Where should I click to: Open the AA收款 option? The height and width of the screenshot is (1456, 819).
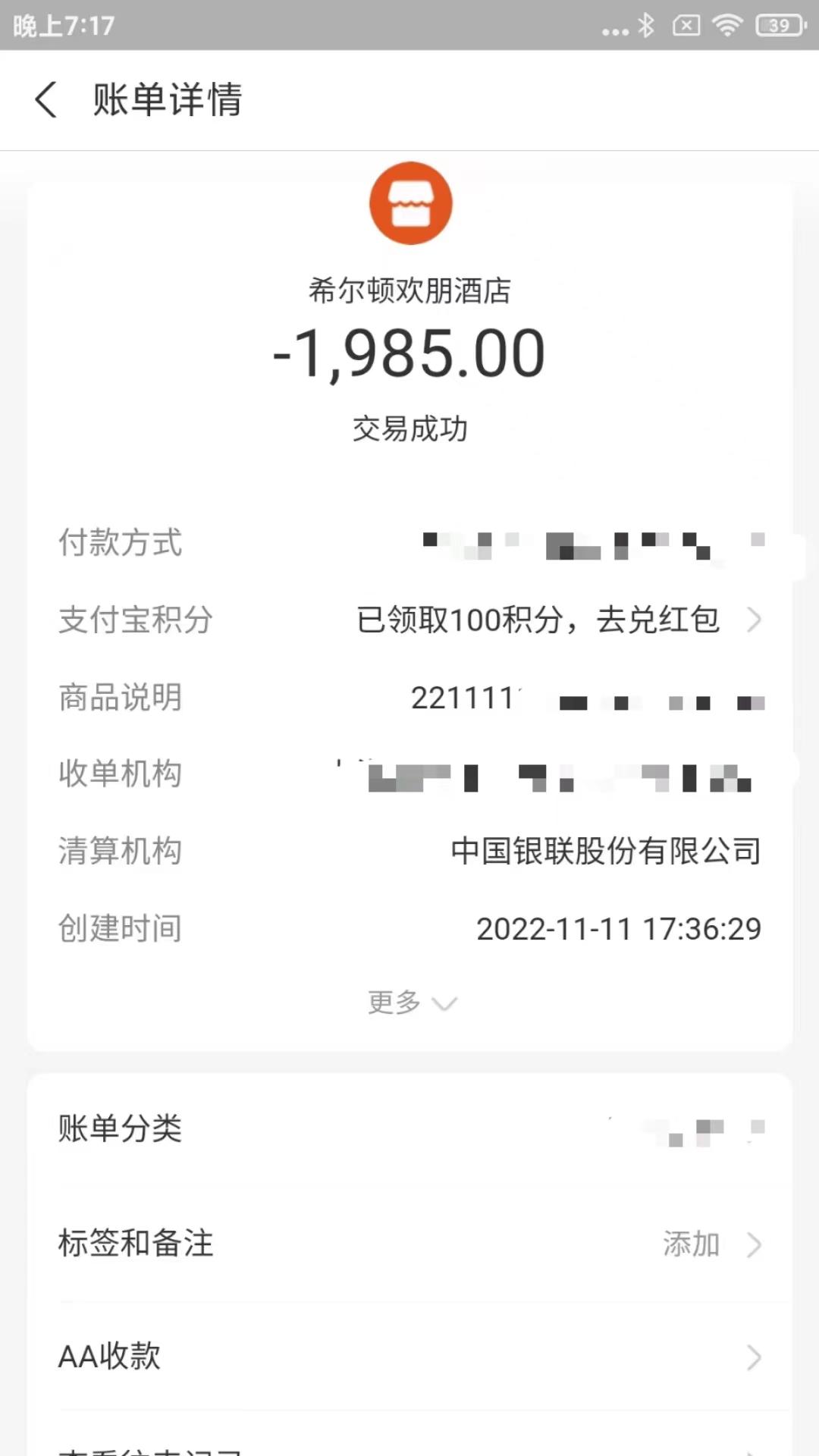click(x=409, y=1357)
